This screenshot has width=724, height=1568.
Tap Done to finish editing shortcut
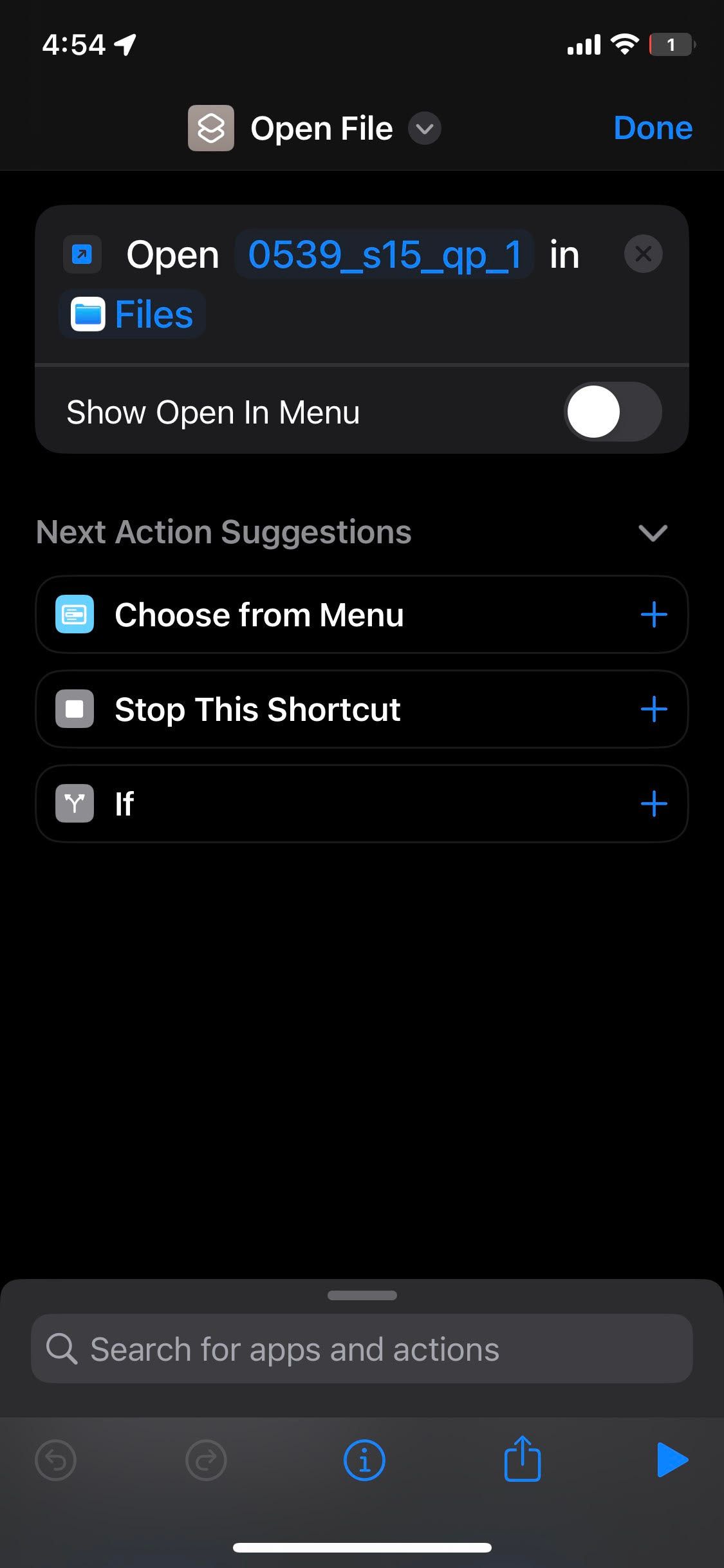[653, 128]
